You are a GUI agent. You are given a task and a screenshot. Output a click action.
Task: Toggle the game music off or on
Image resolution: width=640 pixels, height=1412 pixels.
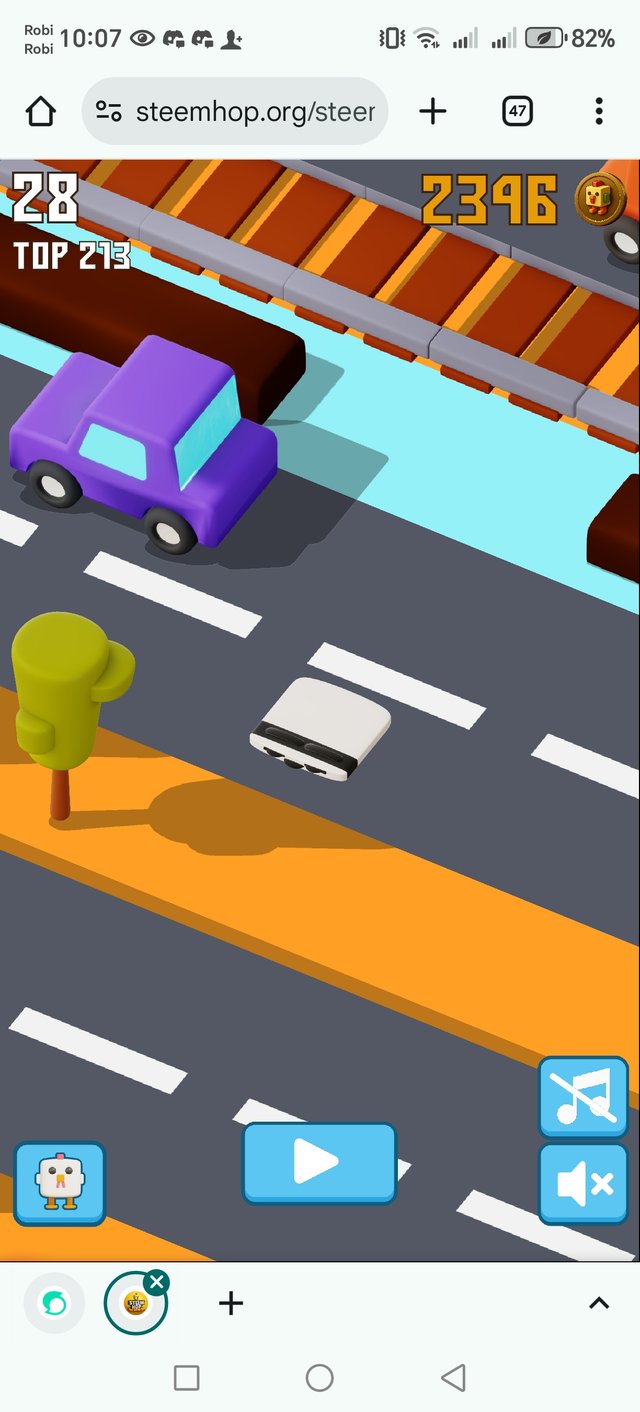(584, 1097)
